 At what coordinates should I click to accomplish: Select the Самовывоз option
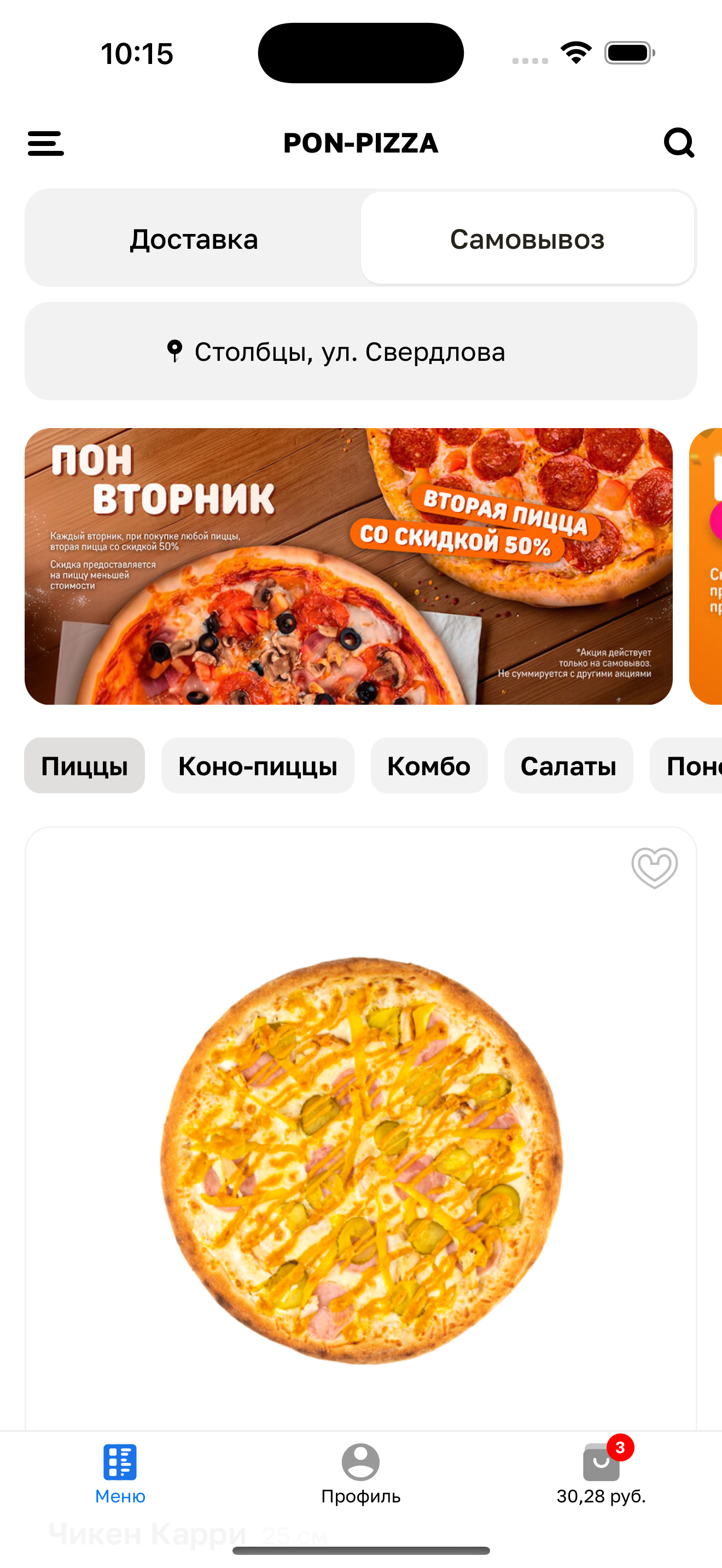click(527, 238)
